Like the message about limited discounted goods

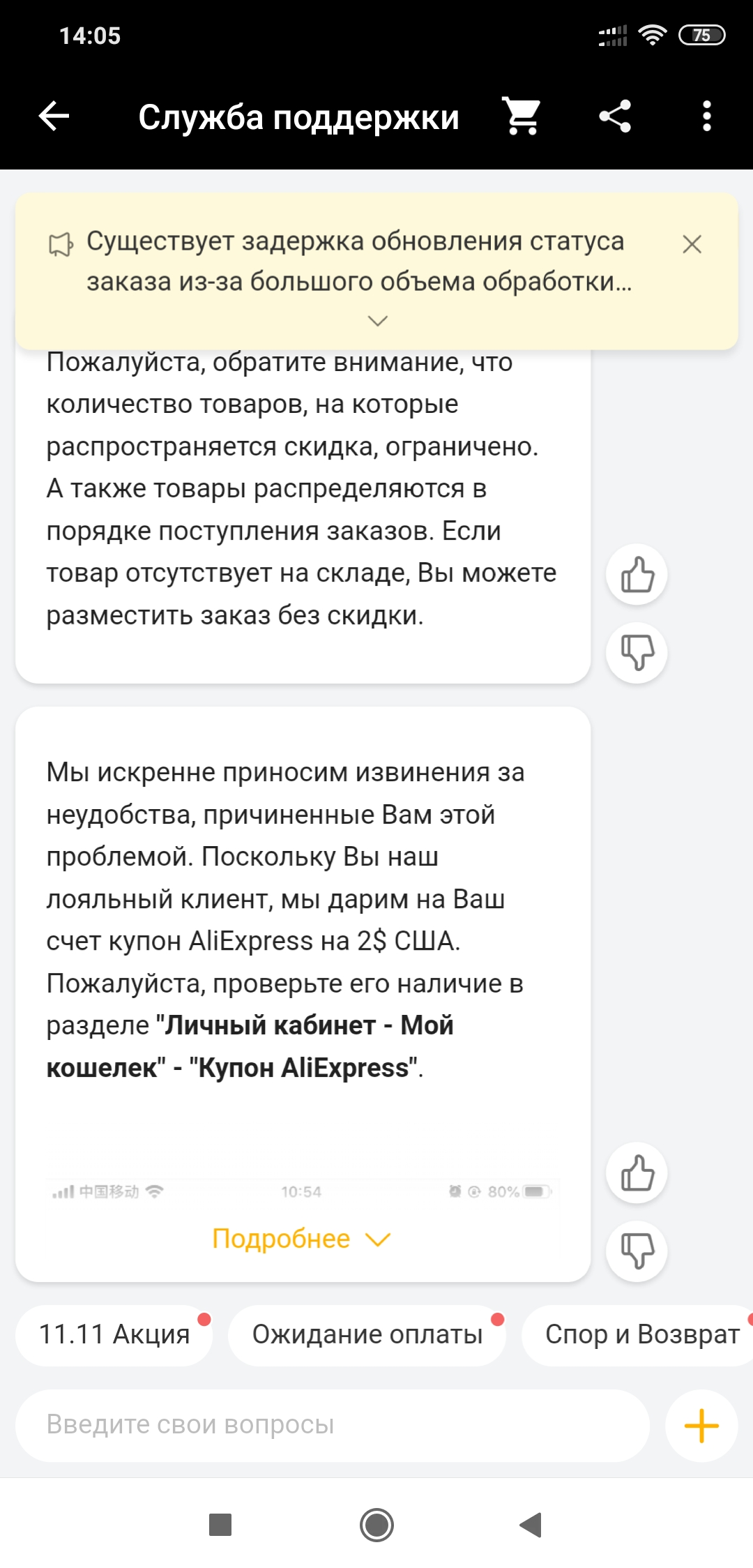(637, 575)
